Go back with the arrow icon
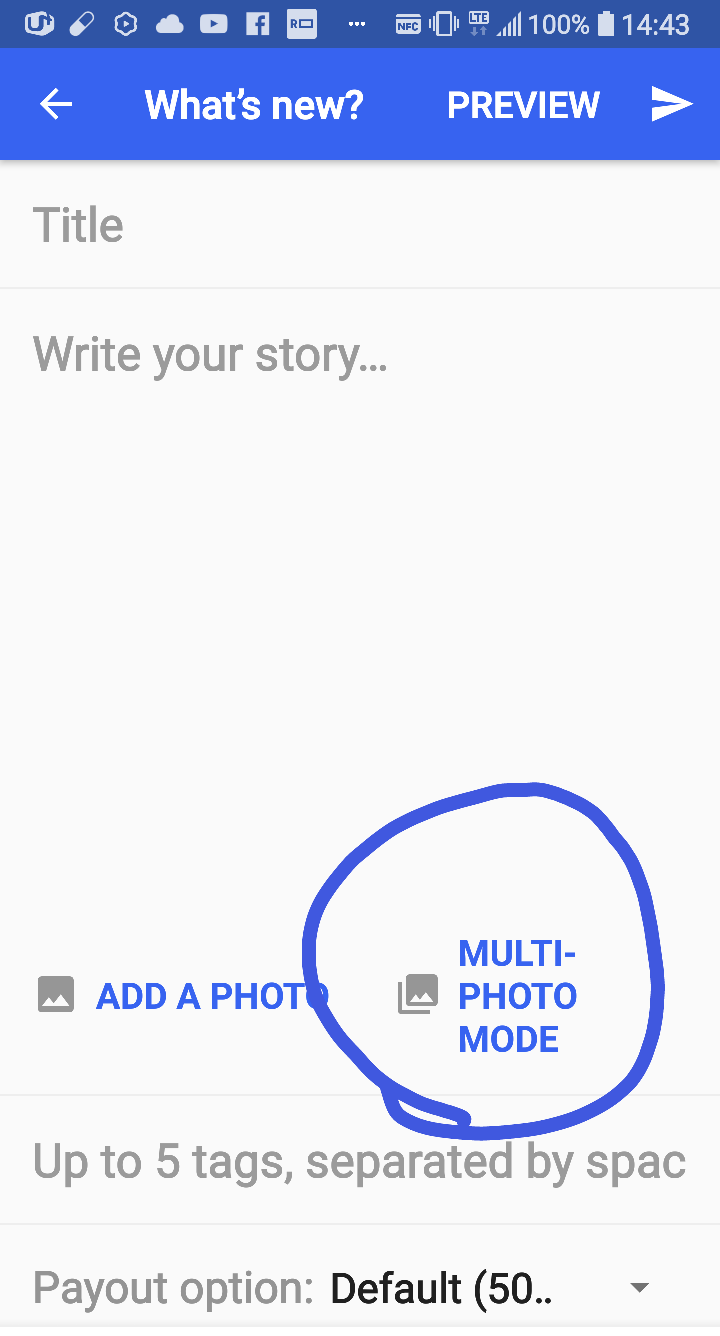 point(56,105)
